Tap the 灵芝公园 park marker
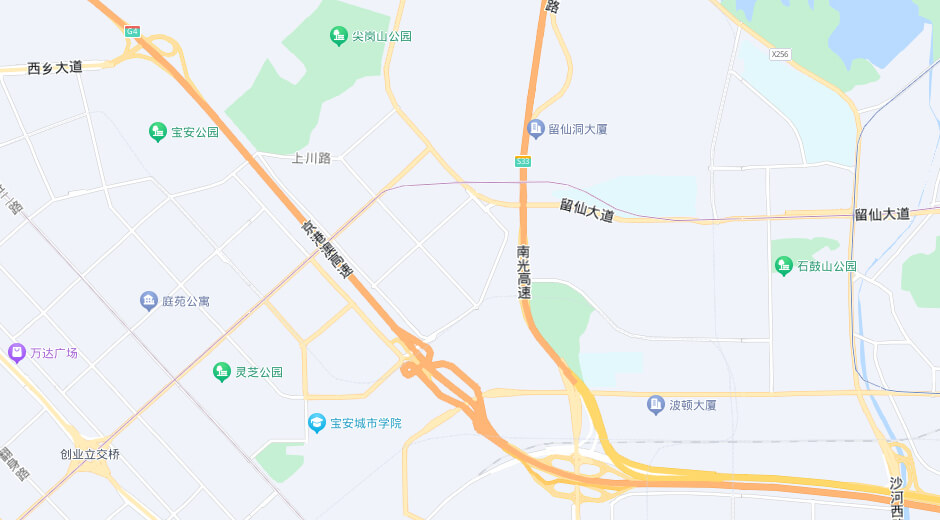Viewport: 940px width, 520px height. [x=222, y=372]
